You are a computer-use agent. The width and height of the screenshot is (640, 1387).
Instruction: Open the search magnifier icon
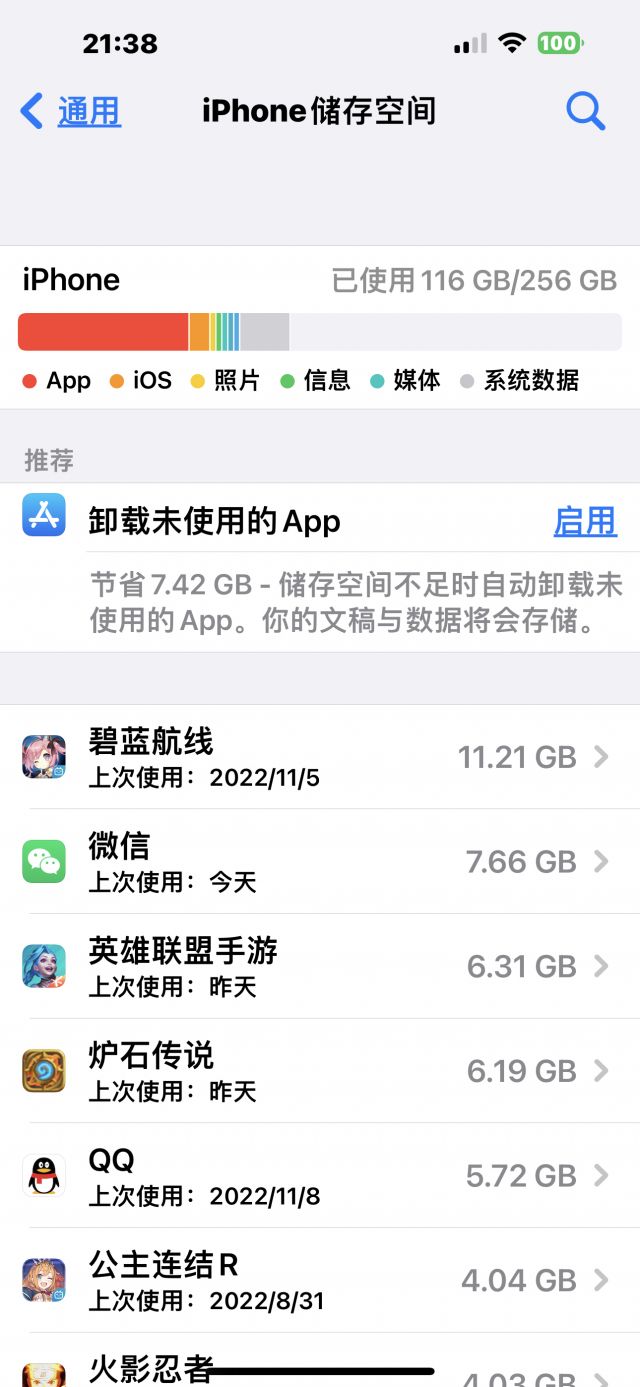(585, 111)
